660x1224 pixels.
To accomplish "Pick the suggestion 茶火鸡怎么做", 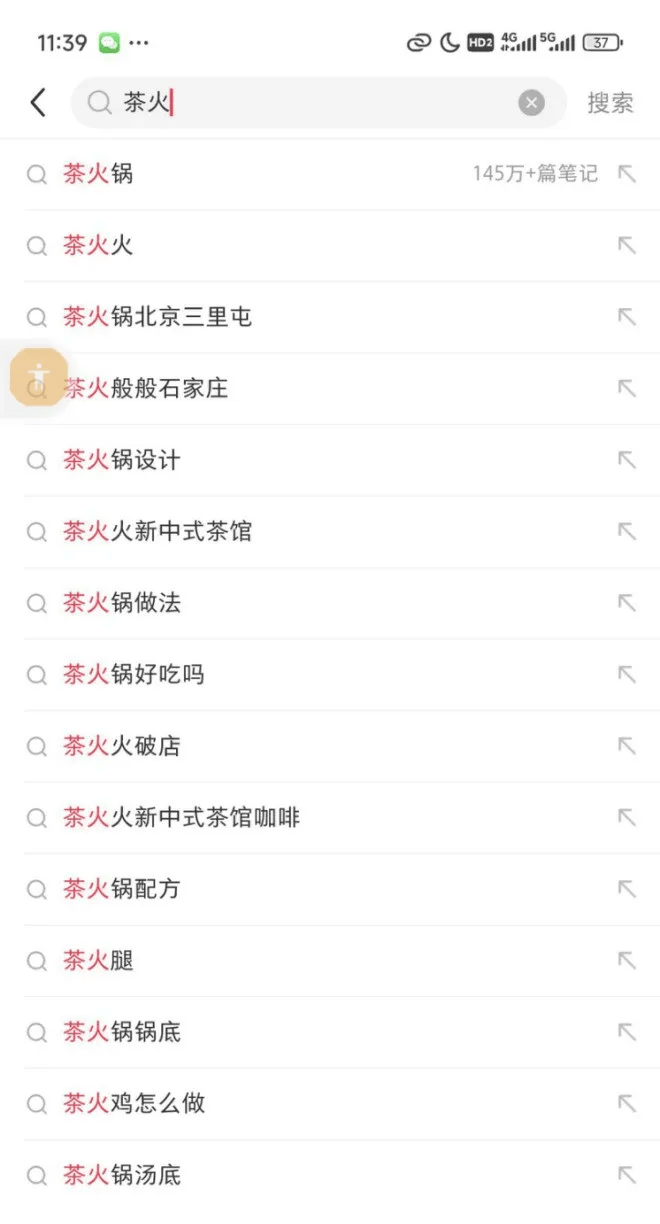I will pyautogui.click(x=330, y=1104).
